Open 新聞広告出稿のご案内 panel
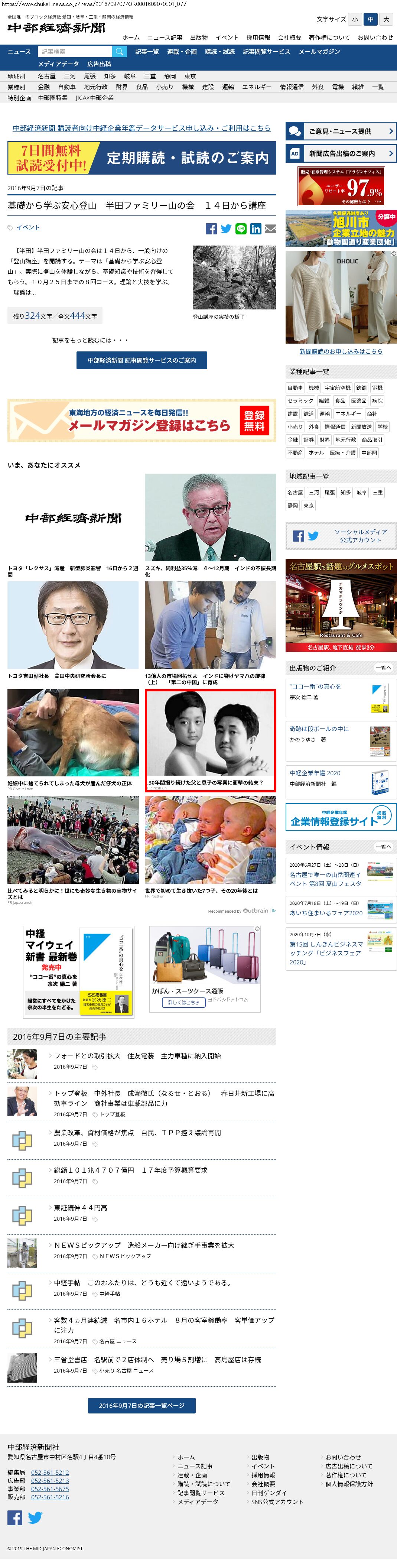397x1568 pixels. coord(341,153)
